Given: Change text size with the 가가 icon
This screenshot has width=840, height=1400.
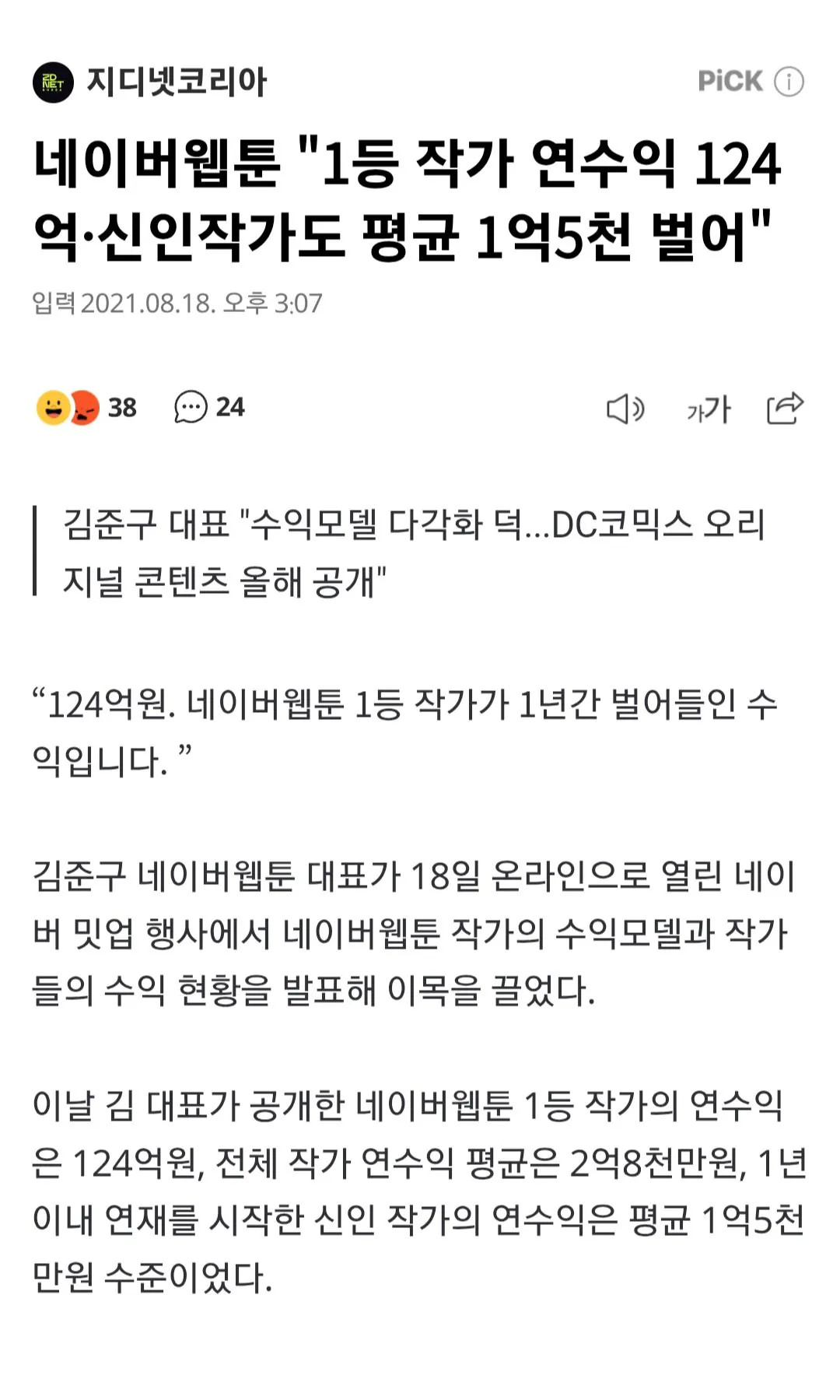Looking at the screenshot, I should (x=709, y=409).
